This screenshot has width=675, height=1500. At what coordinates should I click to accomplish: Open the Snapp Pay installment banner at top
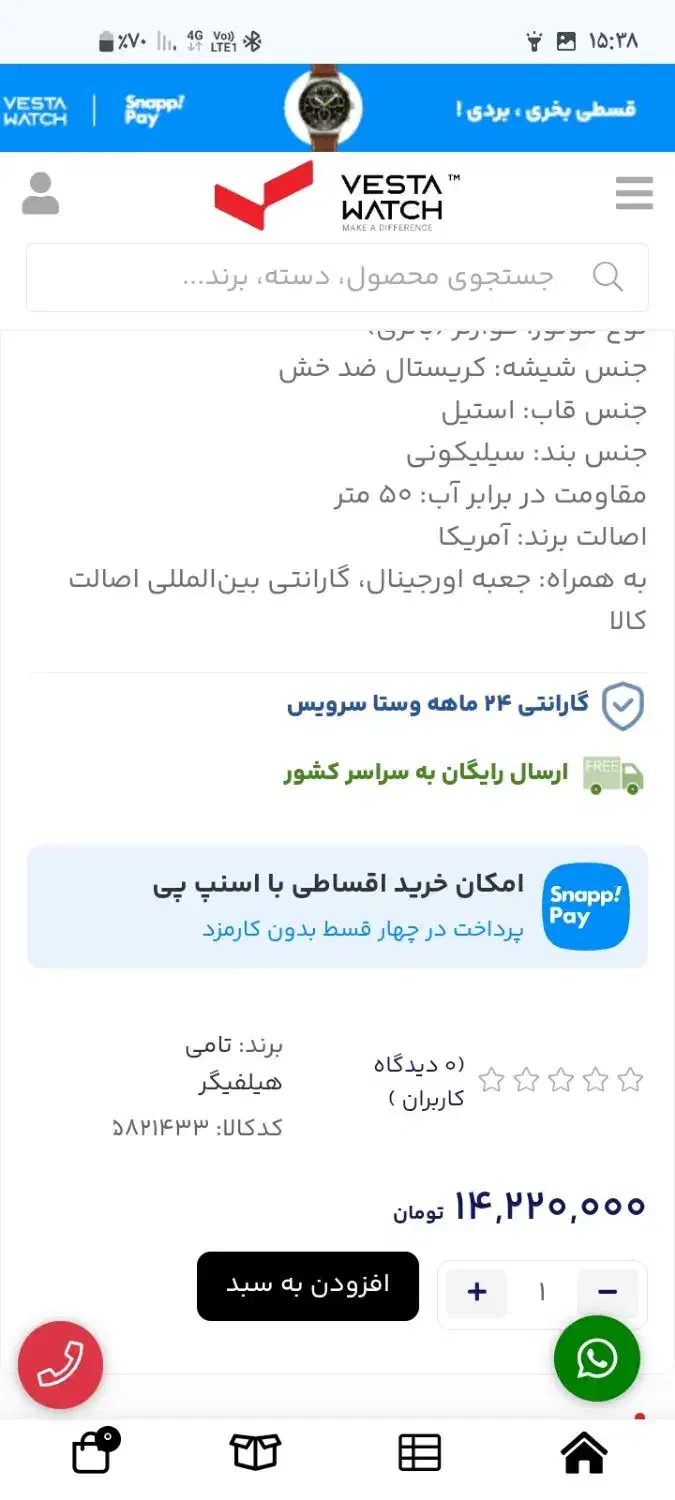(337, 108)
